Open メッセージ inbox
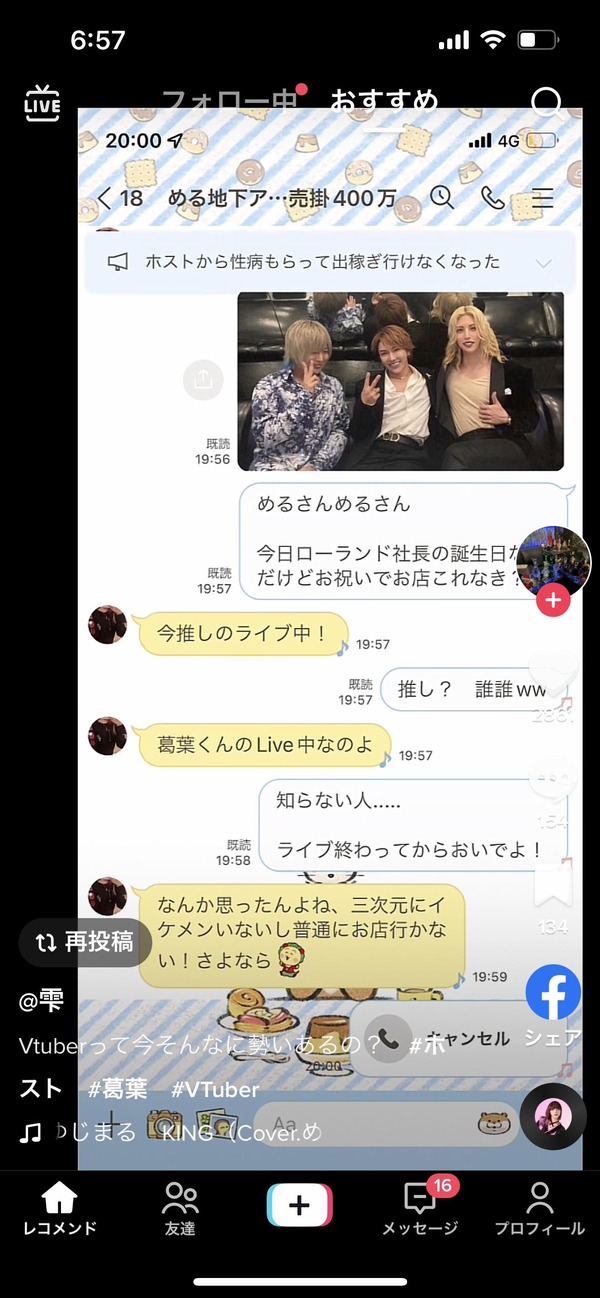 point(420,1209)
